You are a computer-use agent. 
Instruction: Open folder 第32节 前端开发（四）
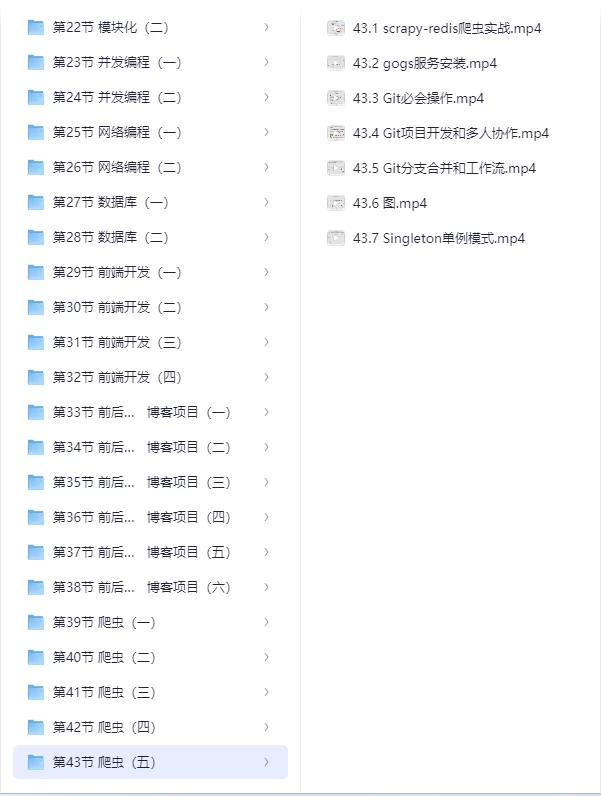coord(117,377)
